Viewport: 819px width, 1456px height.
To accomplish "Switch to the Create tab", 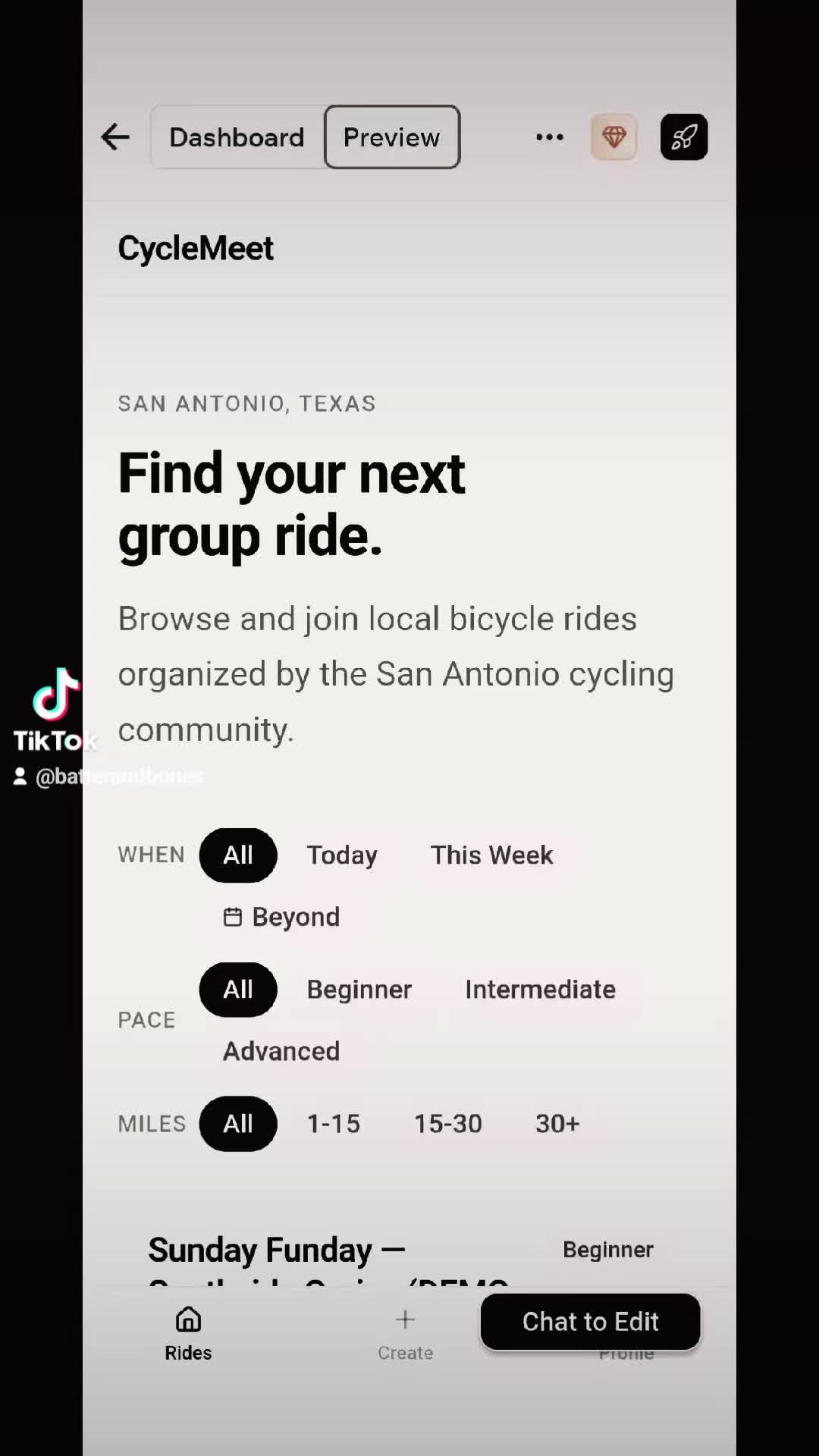I will pos(405,1333).
